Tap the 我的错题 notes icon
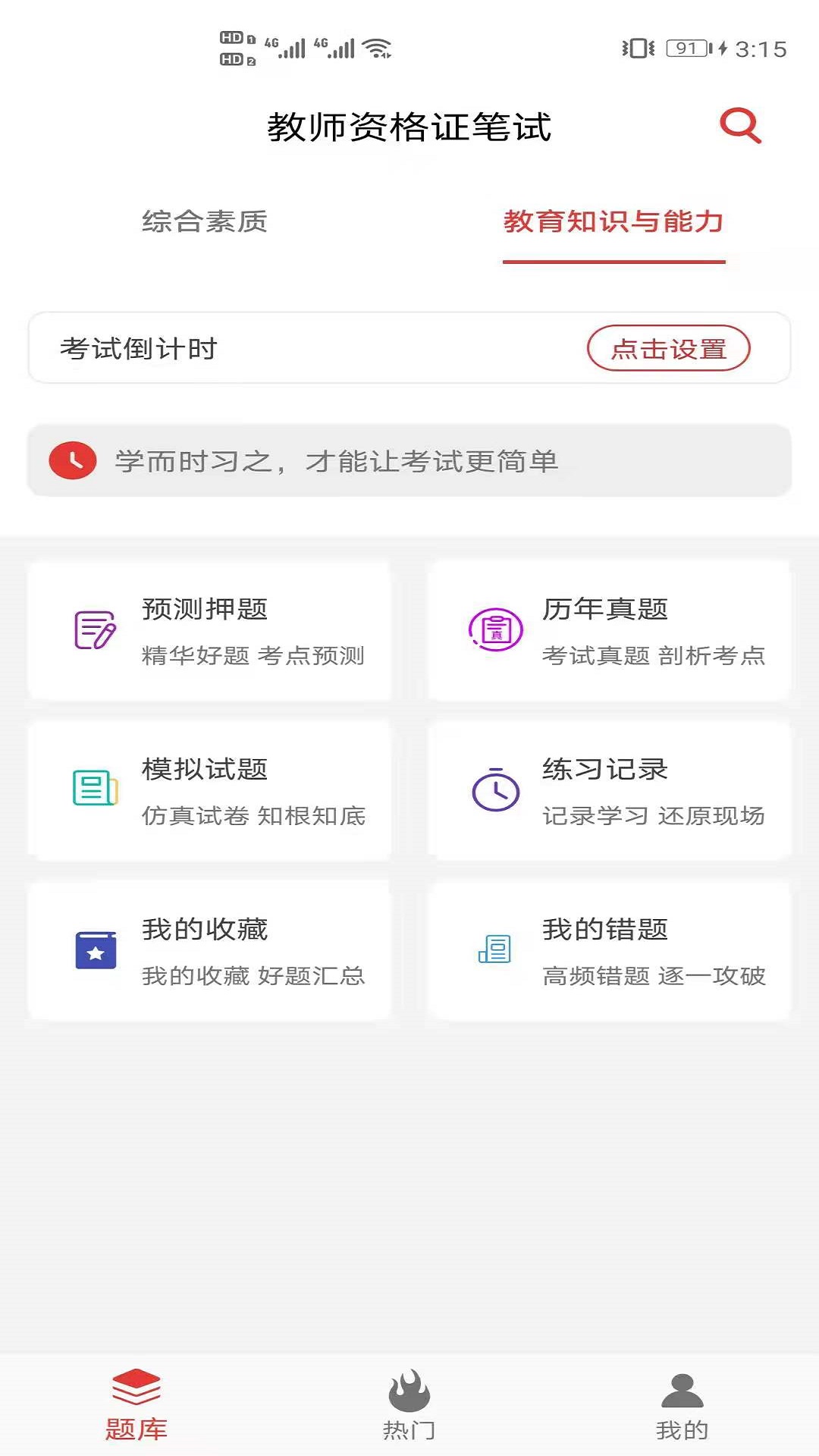 494,950
